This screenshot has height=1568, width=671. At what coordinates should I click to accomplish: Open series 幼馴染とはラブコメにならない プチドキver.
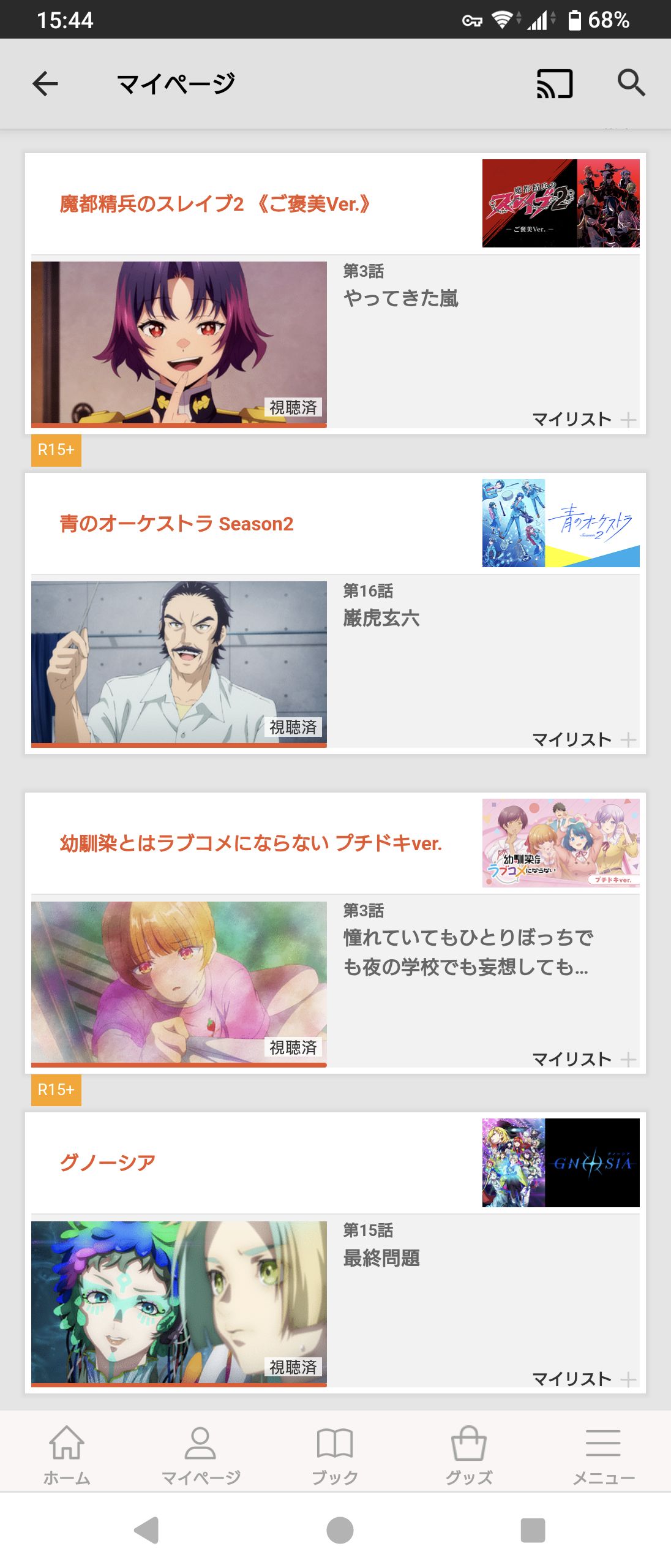click(250, 843)
